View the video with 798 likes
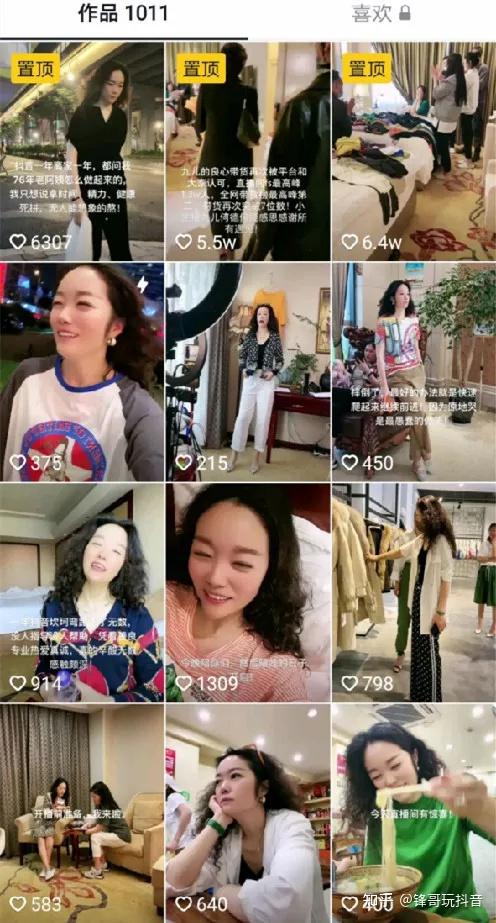Viewport: 496px width, 923px height. [x=414, y=593]
